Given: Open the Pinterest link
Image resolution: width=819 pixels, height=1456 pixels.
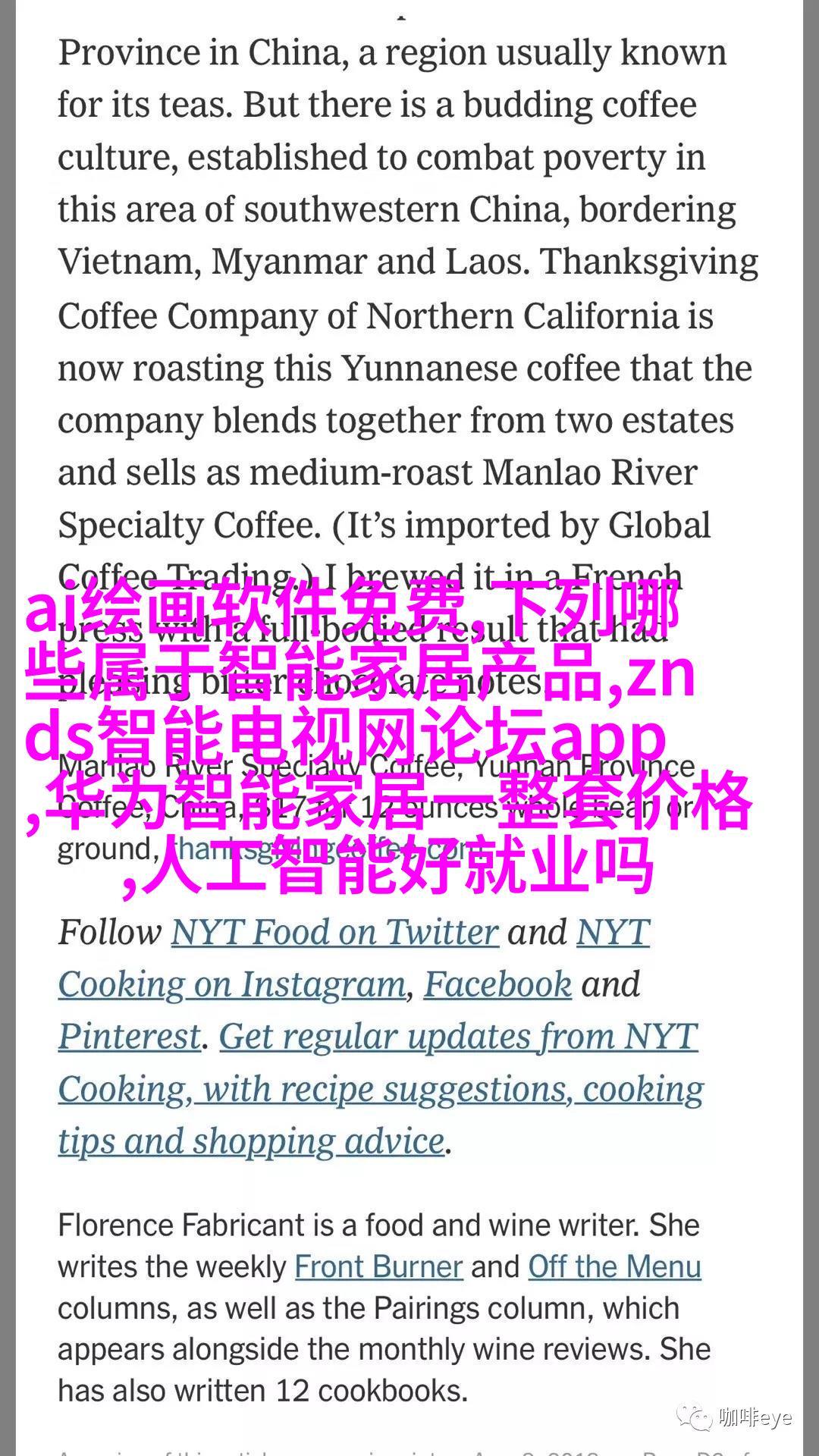Looking at the screenshot, I should (x=130, y=1037).
